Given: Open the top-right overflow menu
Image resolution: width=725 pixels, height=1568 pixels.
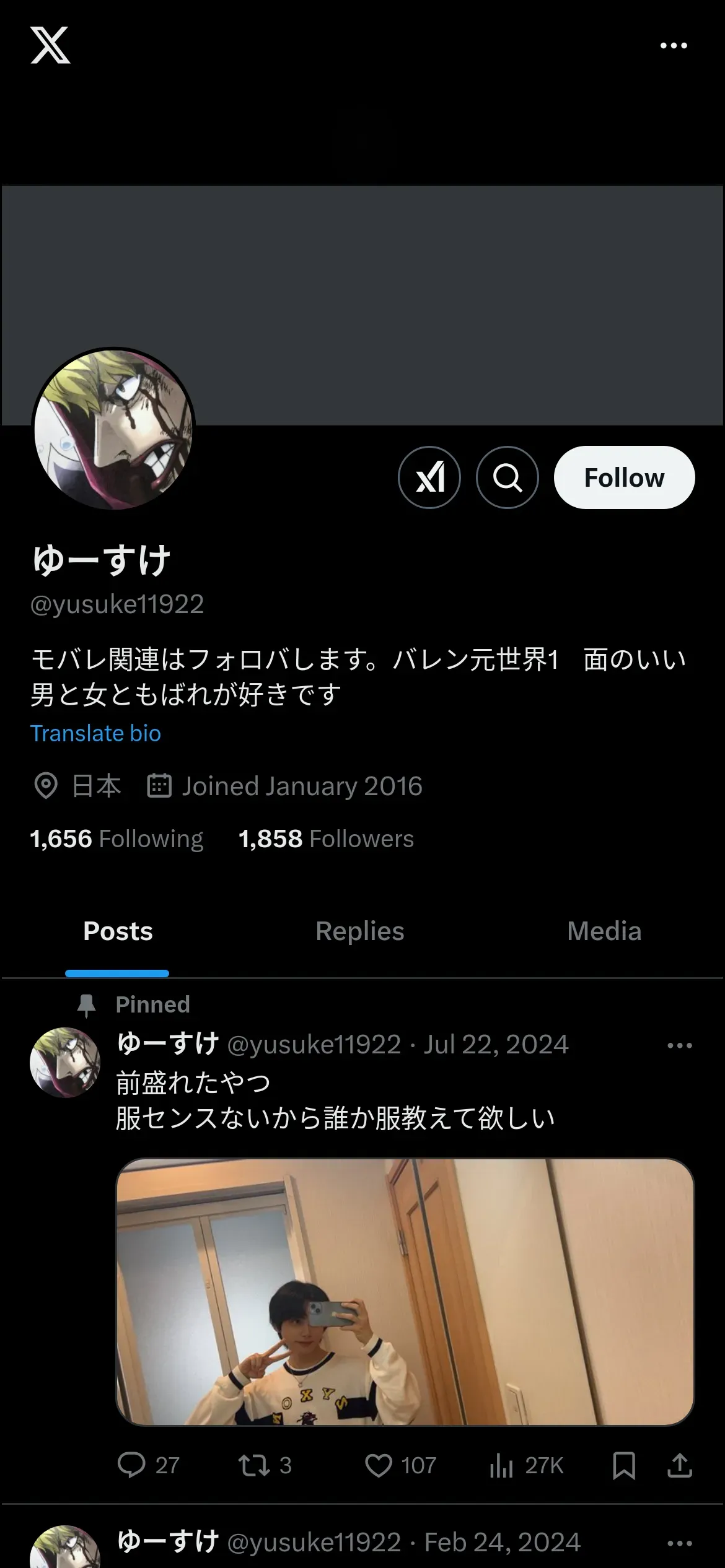Looking at the screenshot, I should click(x=673, y=46).
